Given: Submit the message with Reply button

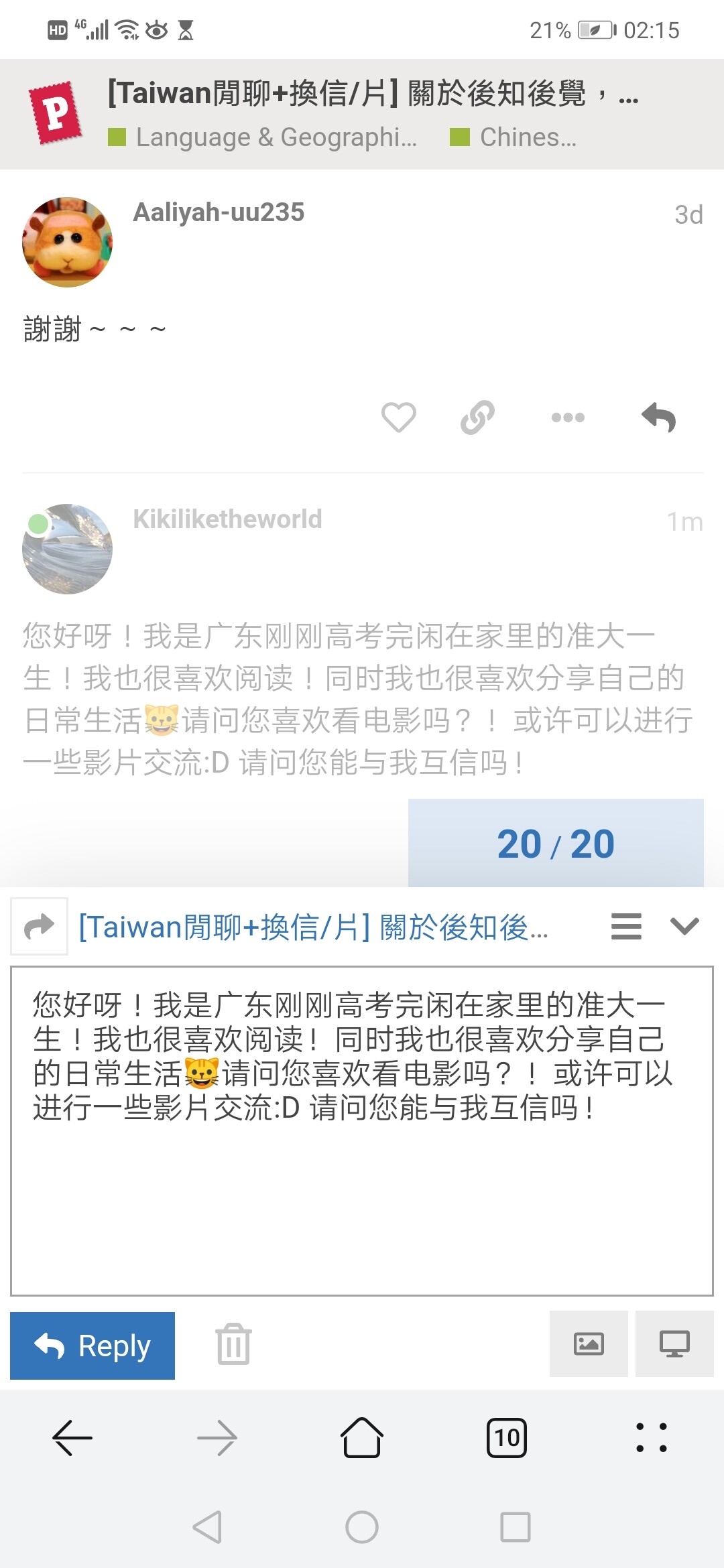Looking at the screenshot, I should click(93, 1346).
